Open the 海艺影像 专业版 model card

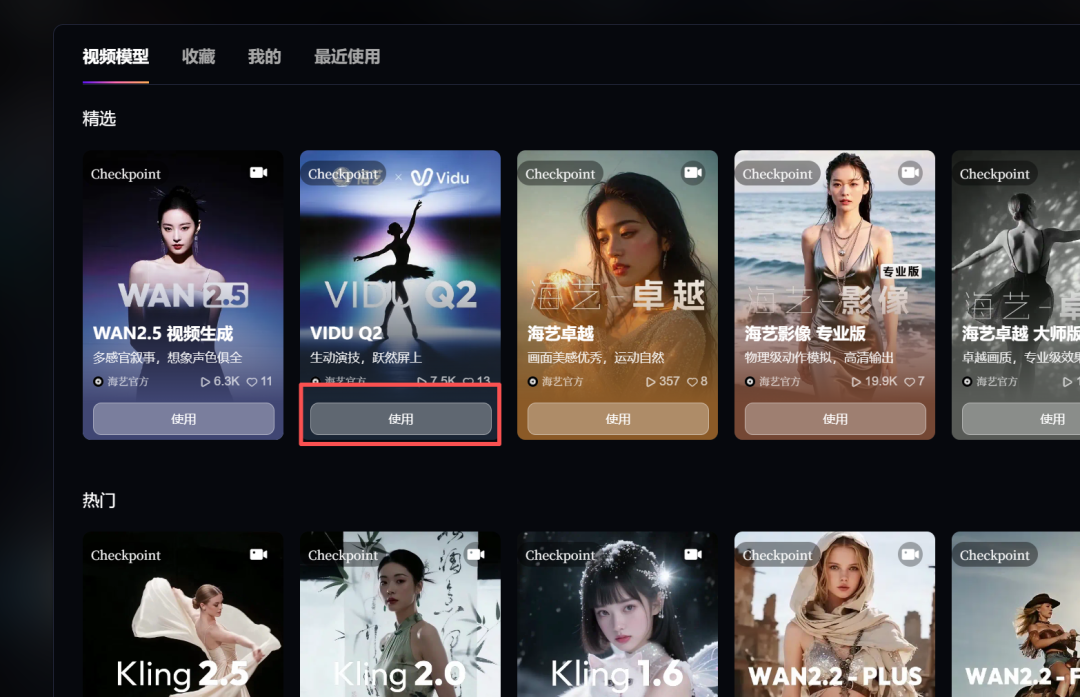pos(835,260)
